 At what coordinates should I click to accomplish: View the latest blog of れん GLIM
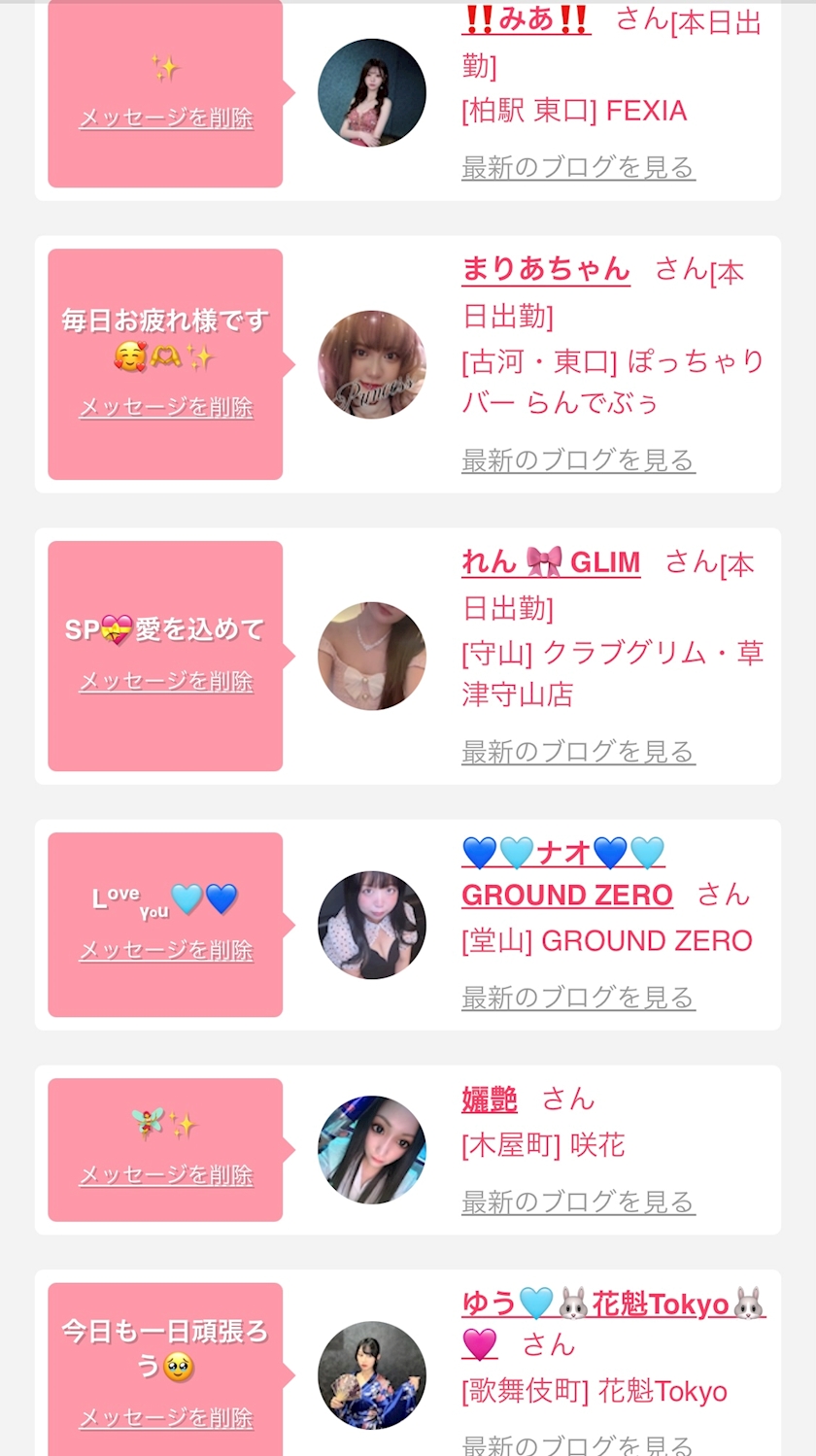(578, 751)
